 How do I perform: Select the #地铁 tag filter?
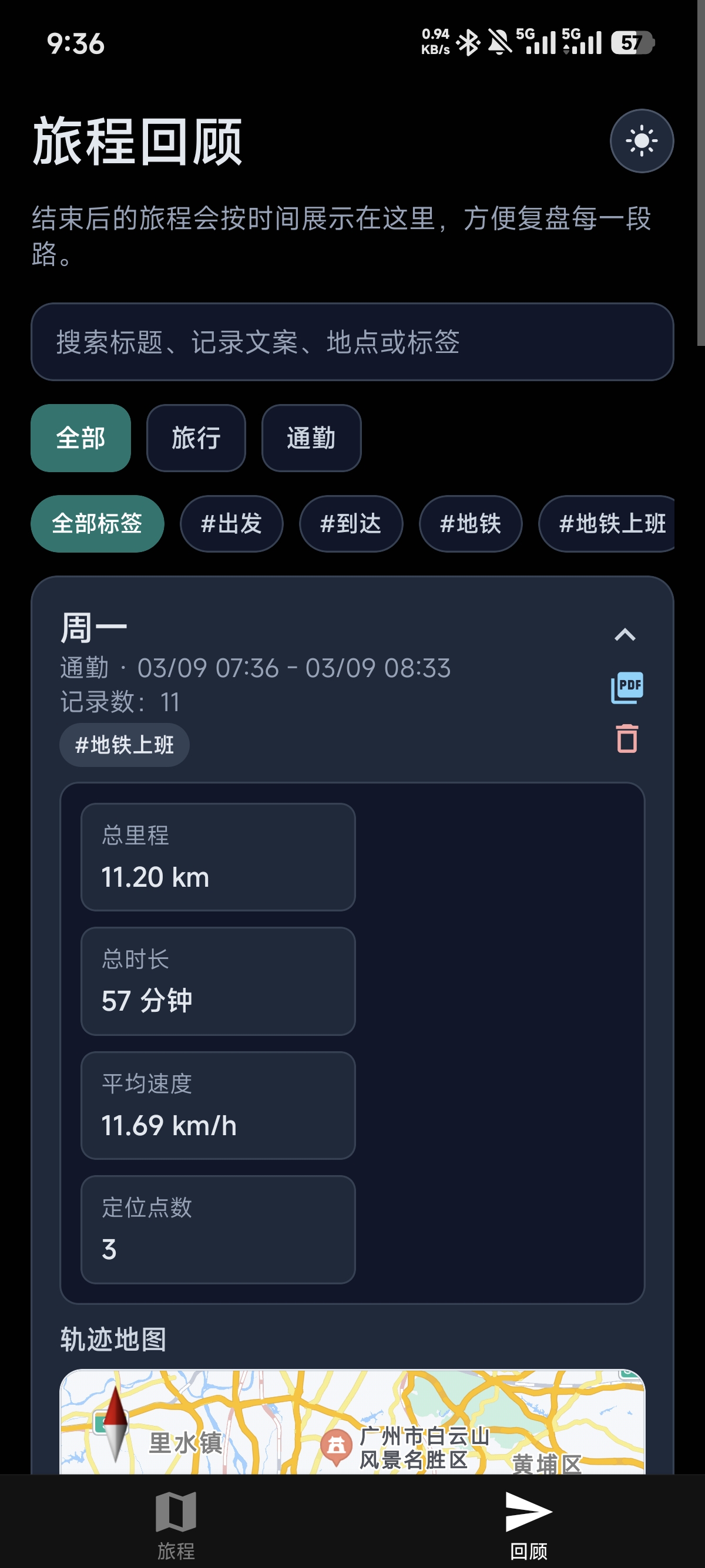point(470,523)
